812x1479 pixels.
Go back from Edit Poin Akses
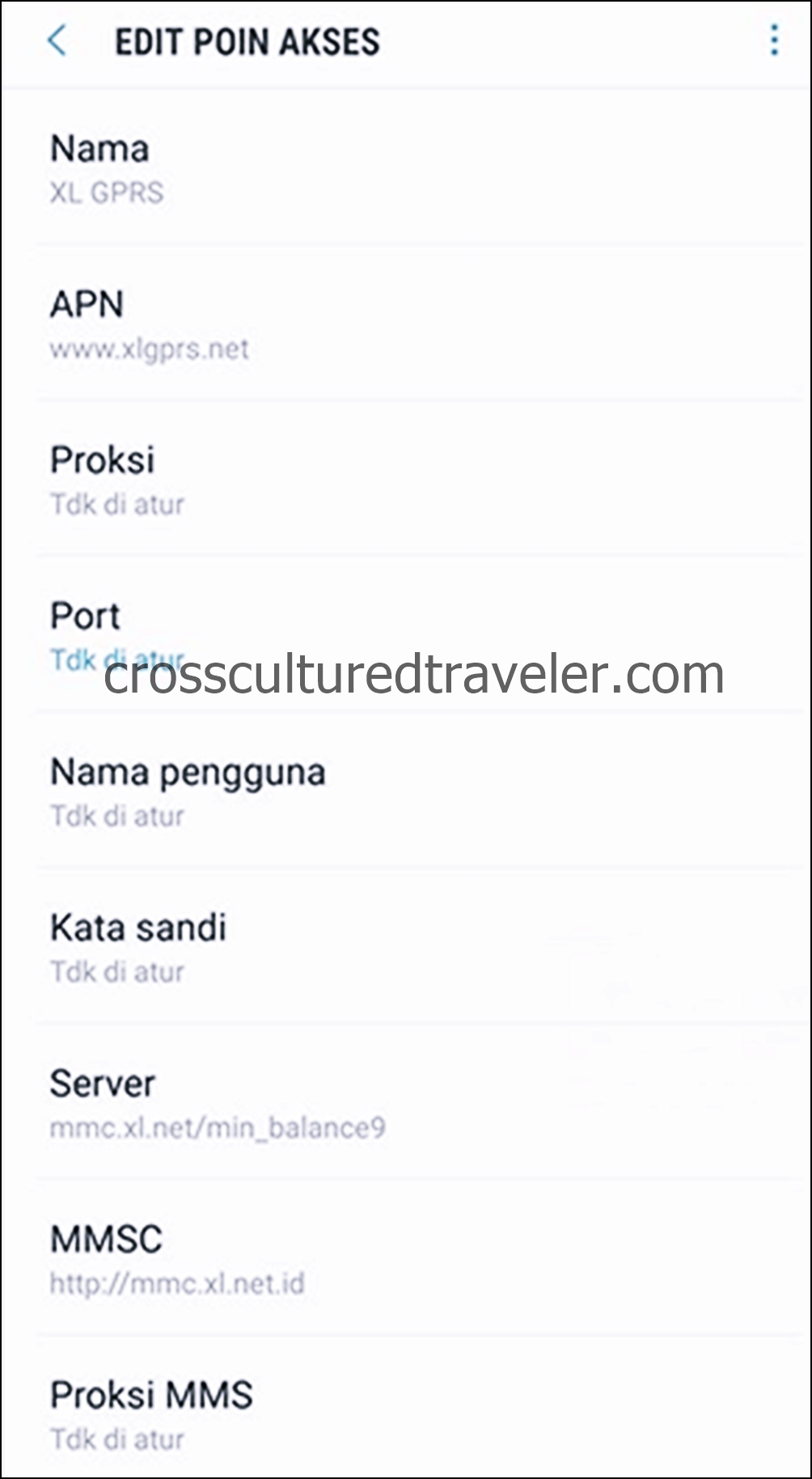[57, 40]
